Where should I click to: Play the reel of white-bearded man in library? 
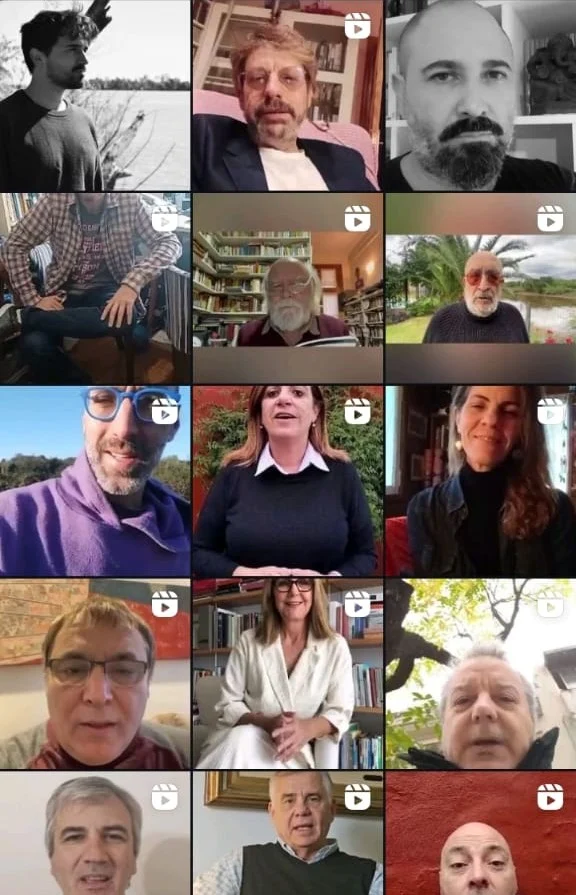point(288,288)
